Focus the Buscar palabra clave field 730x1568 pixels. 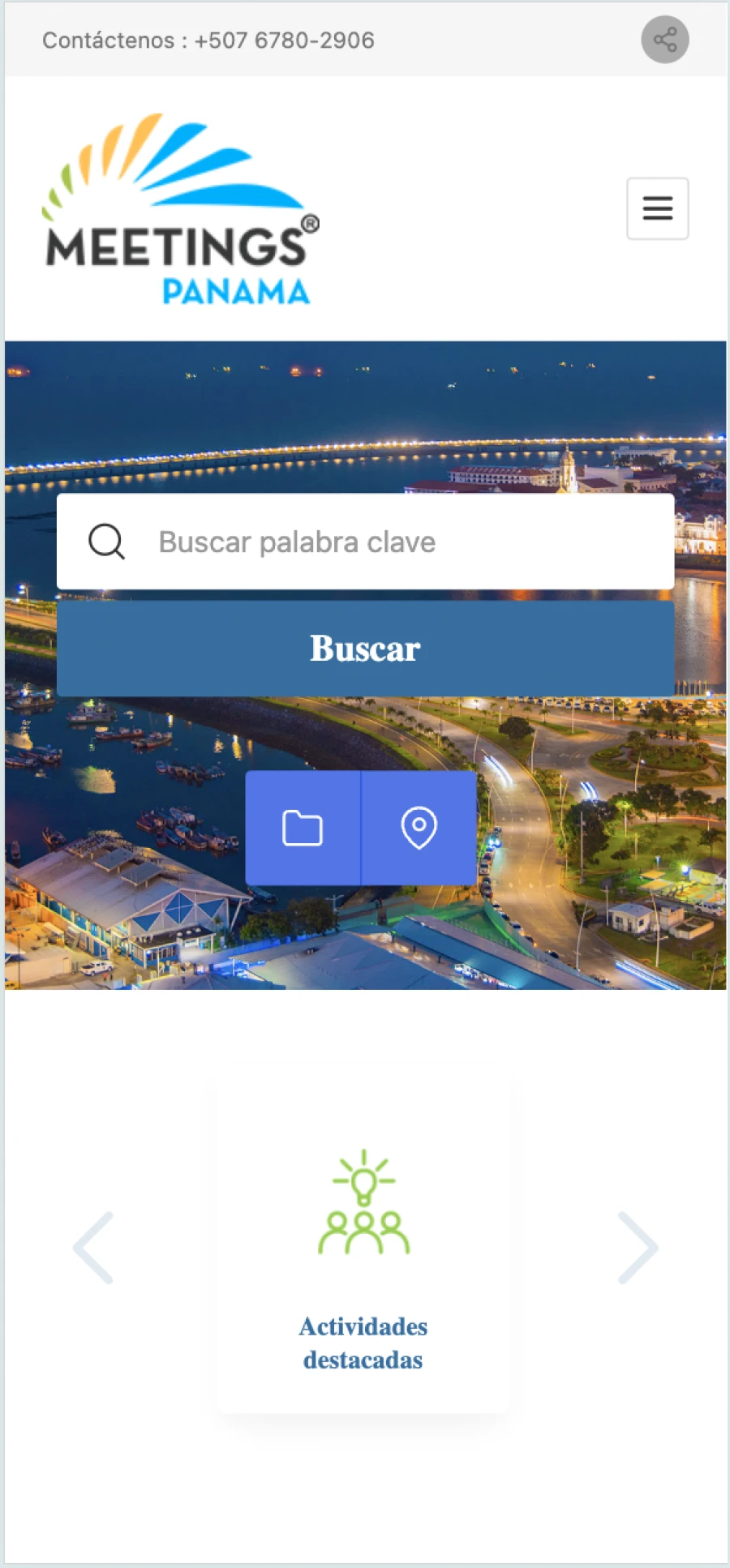pos(366,542)
